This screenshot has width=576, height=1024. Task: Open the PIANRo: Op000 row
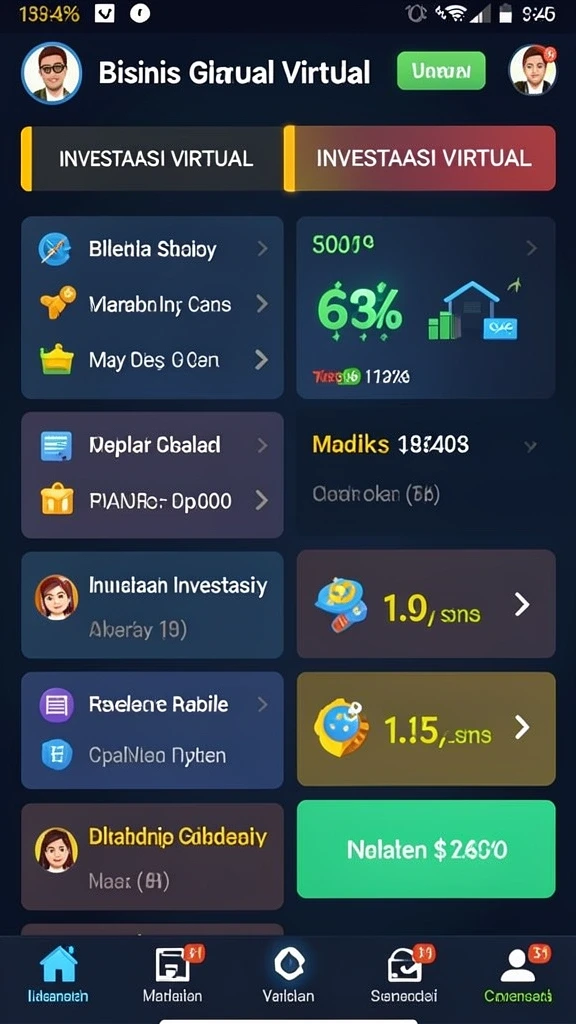(x=153, y=501)
